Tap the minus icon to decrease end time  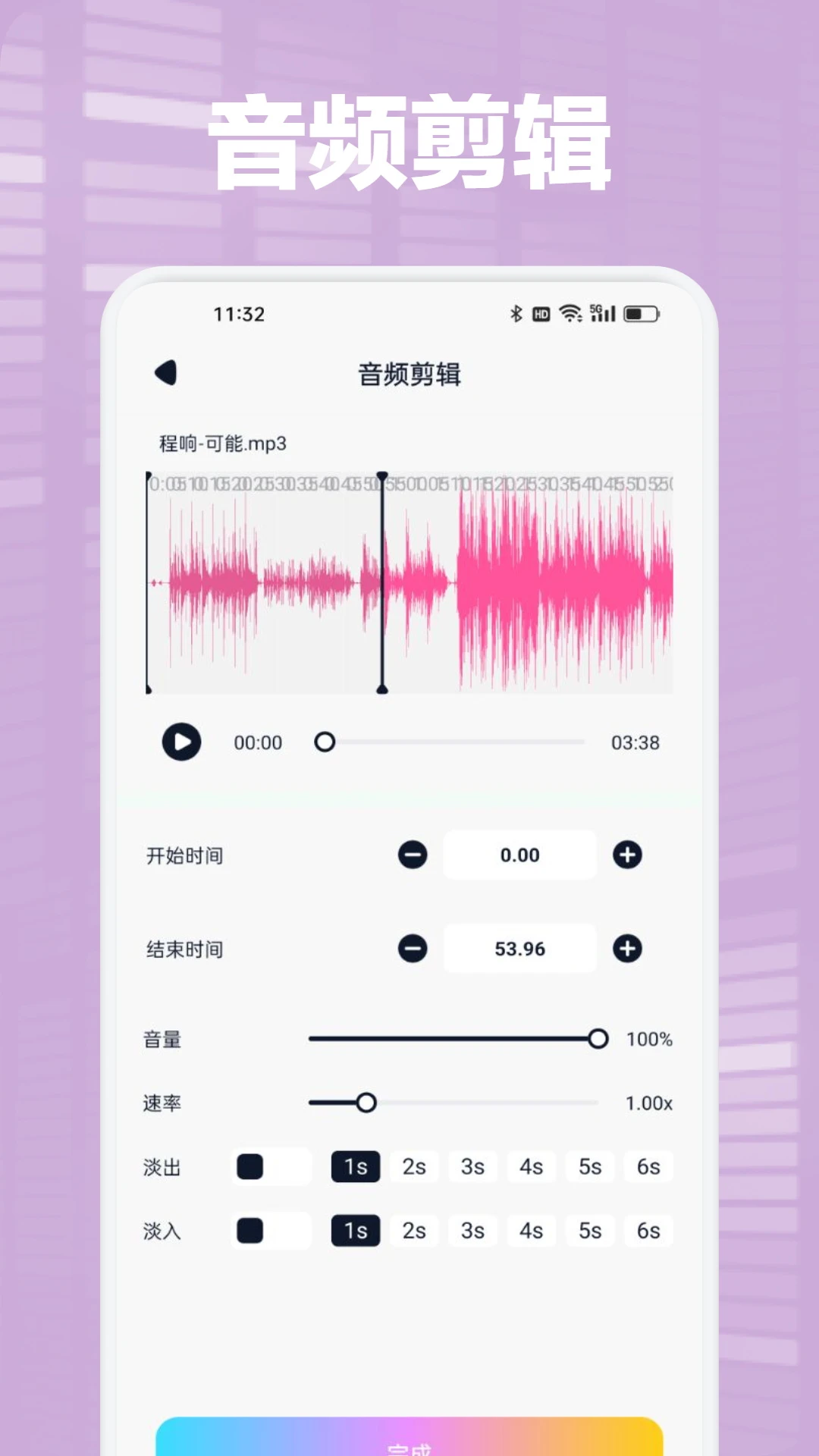coord(412,949)
